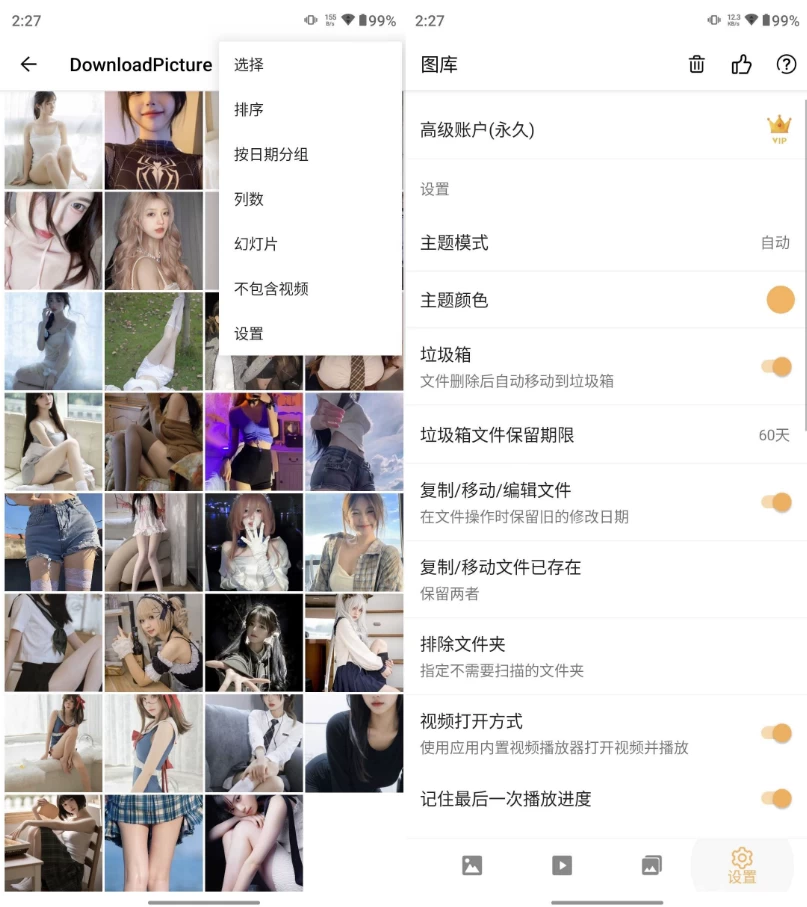Toggle 复制/移动/编辑文件 keep modified date switch
807x907 pixels.
coord(777,502)
